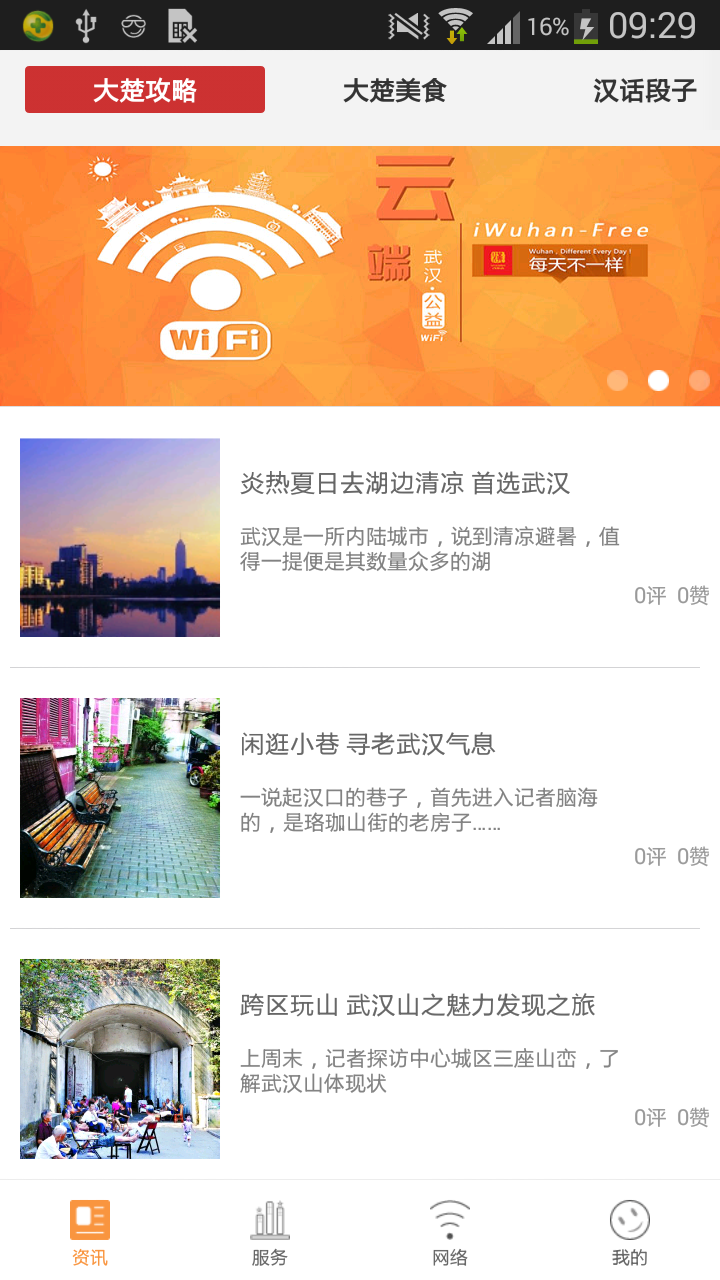Switch to the 汉话段子 tab

(x=644, y=91)
